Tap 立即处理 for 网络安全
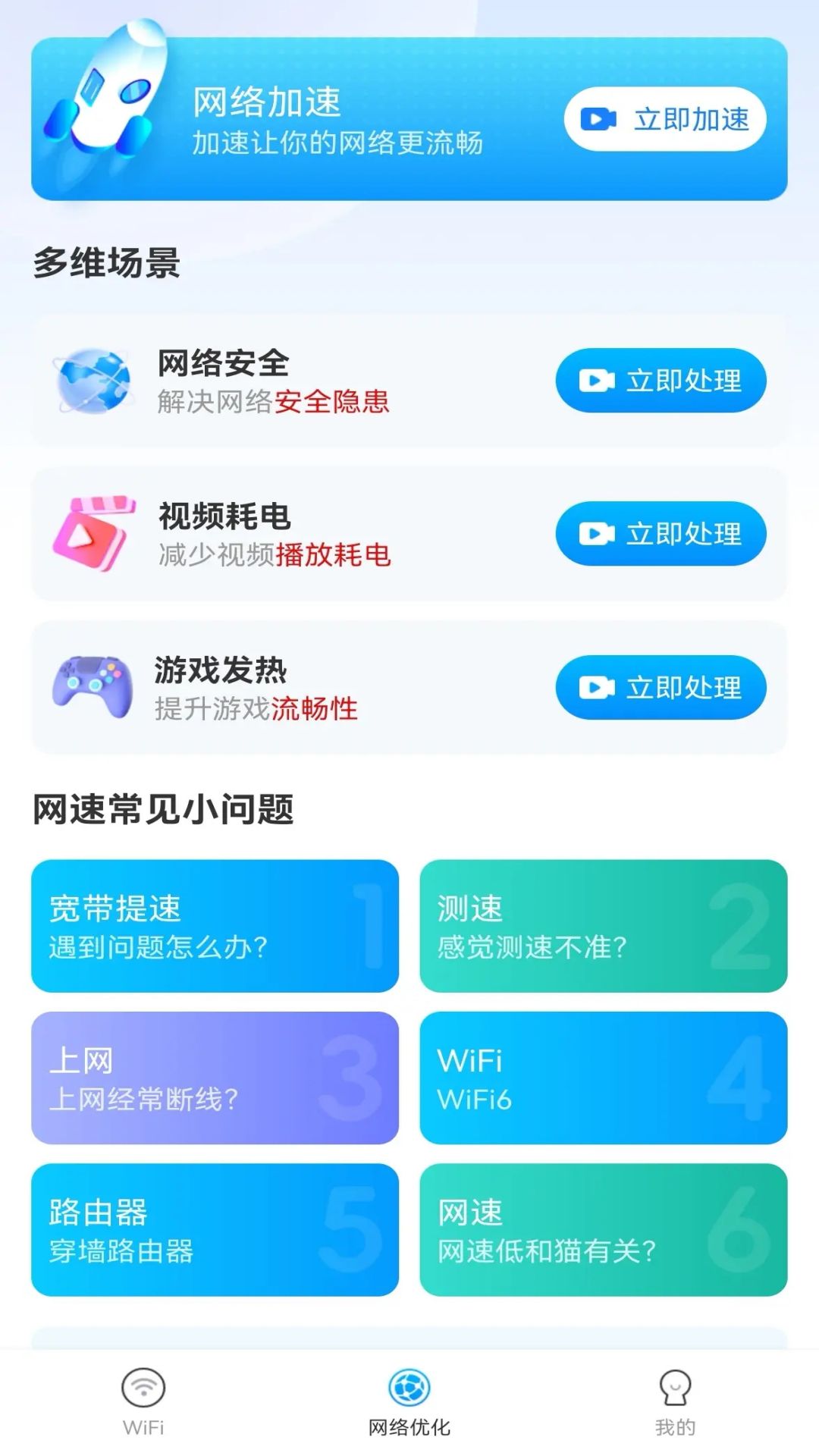819x1456 pixels. [x=661, y=381]
